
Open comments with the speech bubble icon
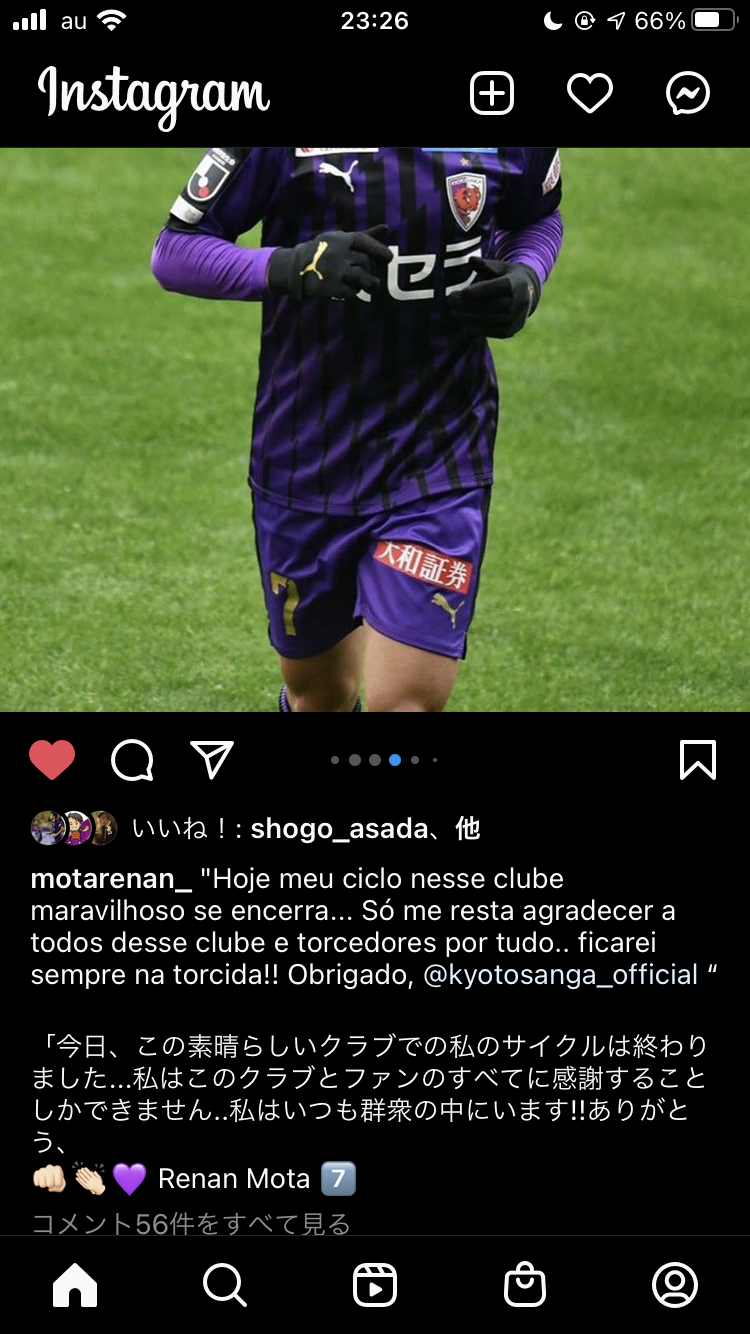(132, 760)
